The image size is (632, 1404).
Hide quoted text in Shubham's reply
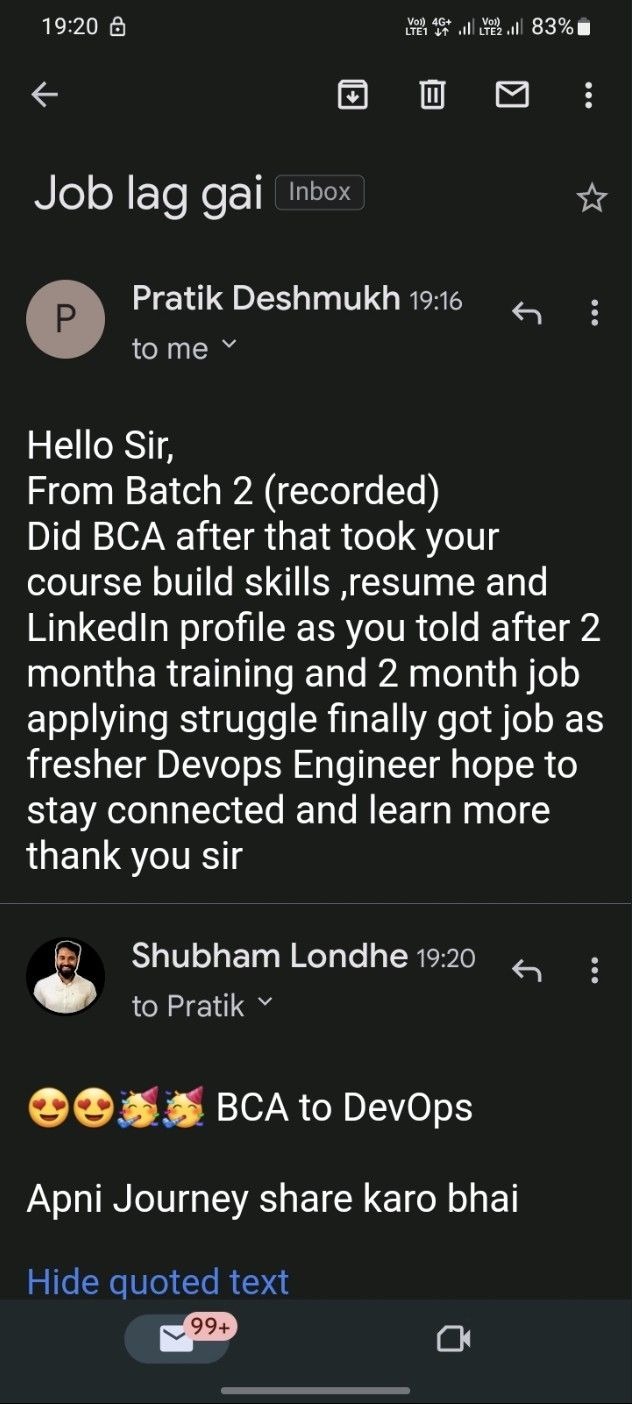[158, 1281]
